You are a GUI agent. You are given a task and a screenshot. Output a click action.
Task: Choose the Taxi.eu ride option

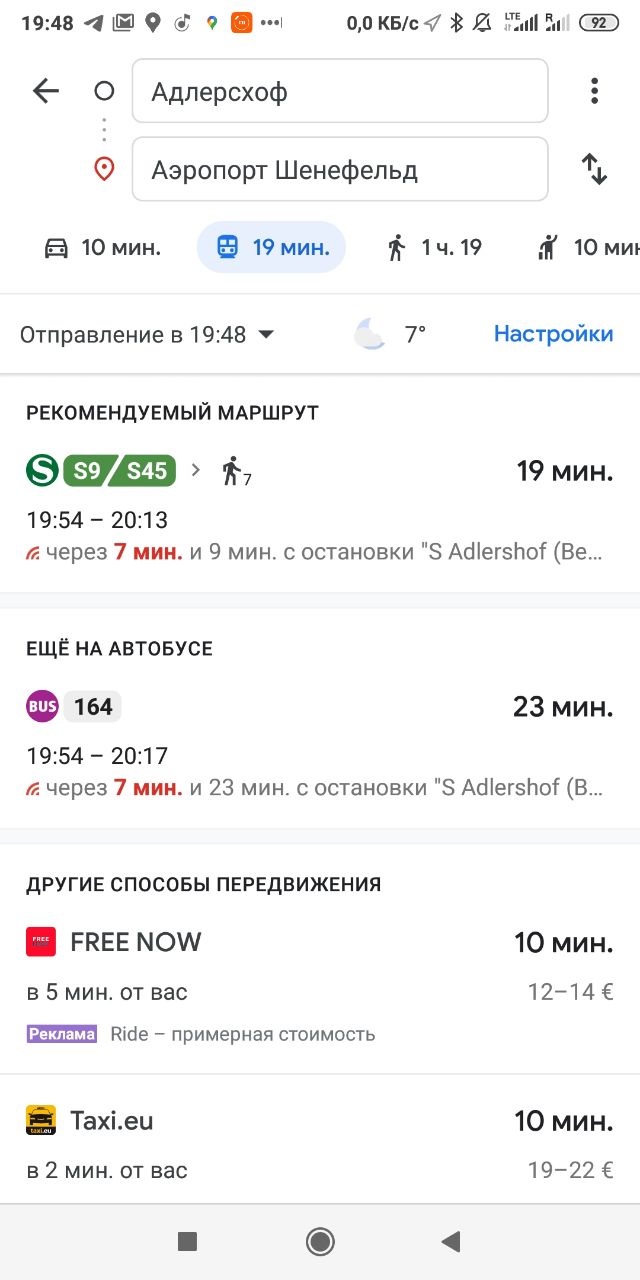point(320,1142)
